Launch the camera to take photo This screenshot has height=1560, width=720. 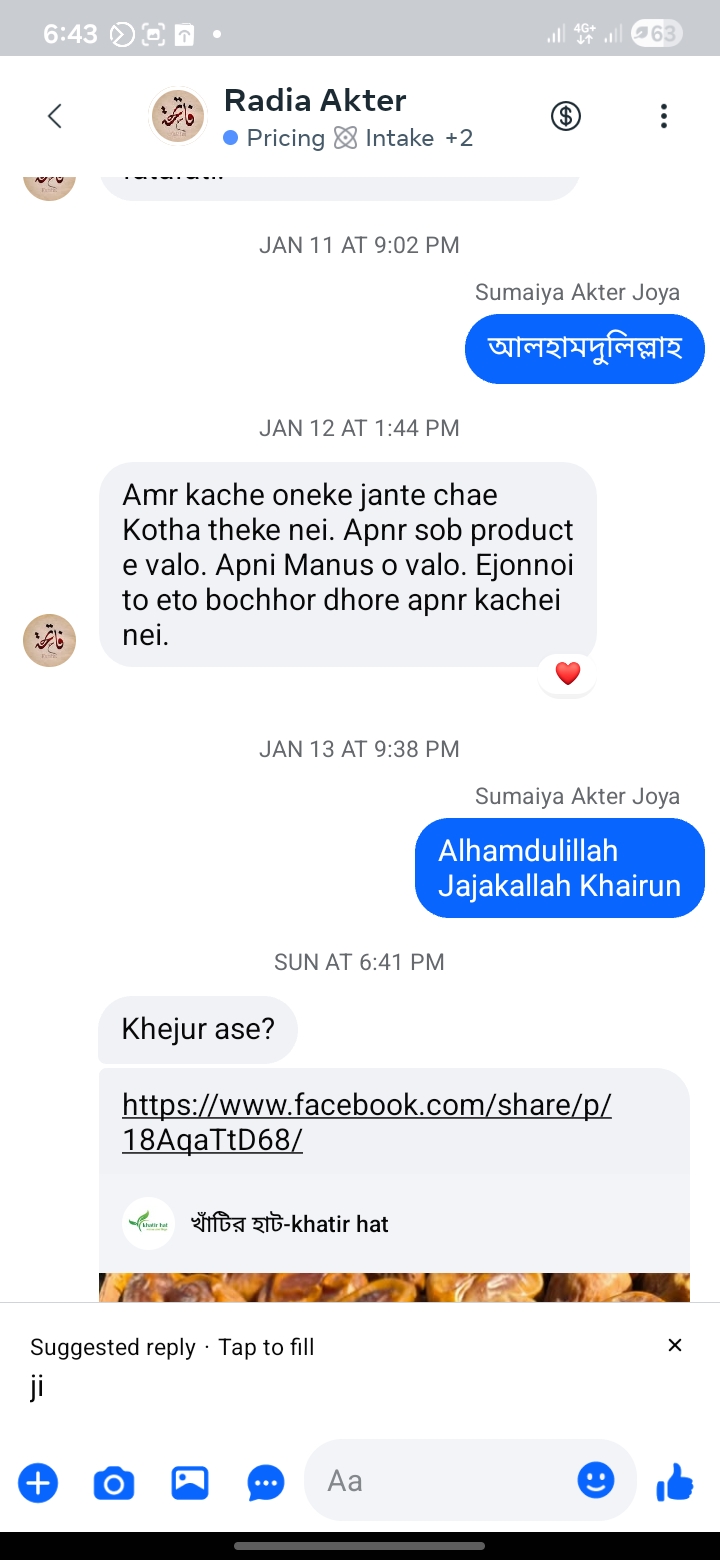(114, 1481)
